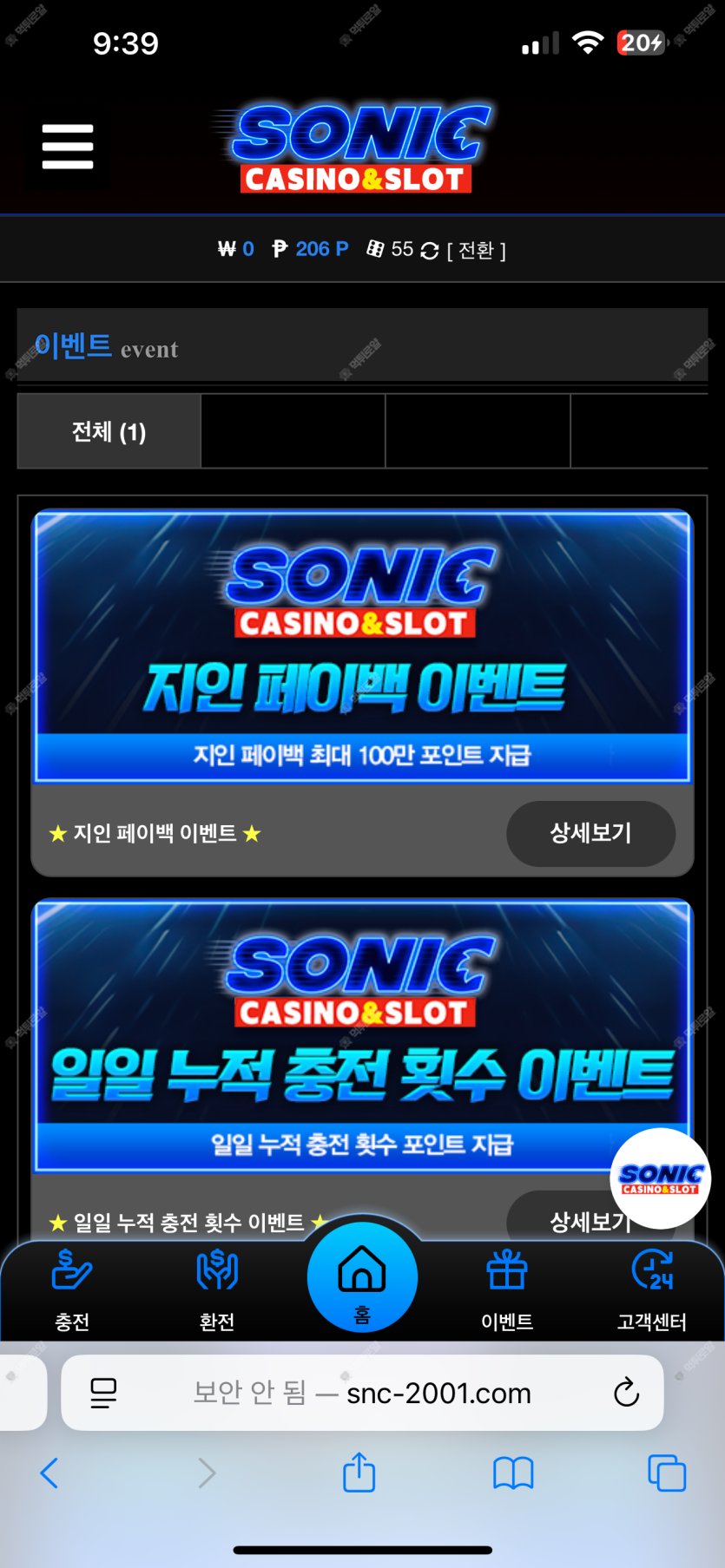Open Safari bookmarks
This screenshot has height=1568, width=725.
(x=513, y=1473)
